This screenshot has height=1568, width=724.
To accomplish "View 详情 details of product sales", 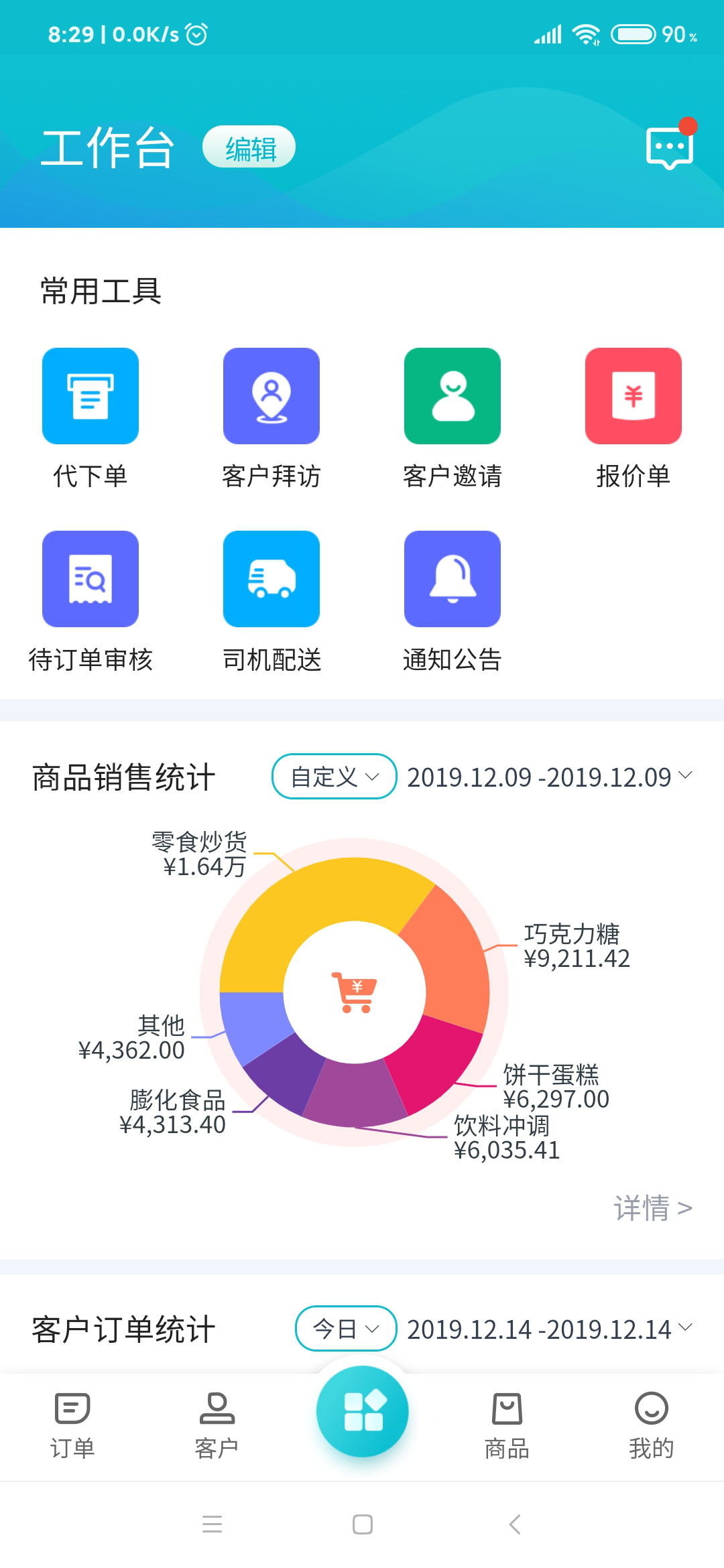I will click(x=652, y=1208).
